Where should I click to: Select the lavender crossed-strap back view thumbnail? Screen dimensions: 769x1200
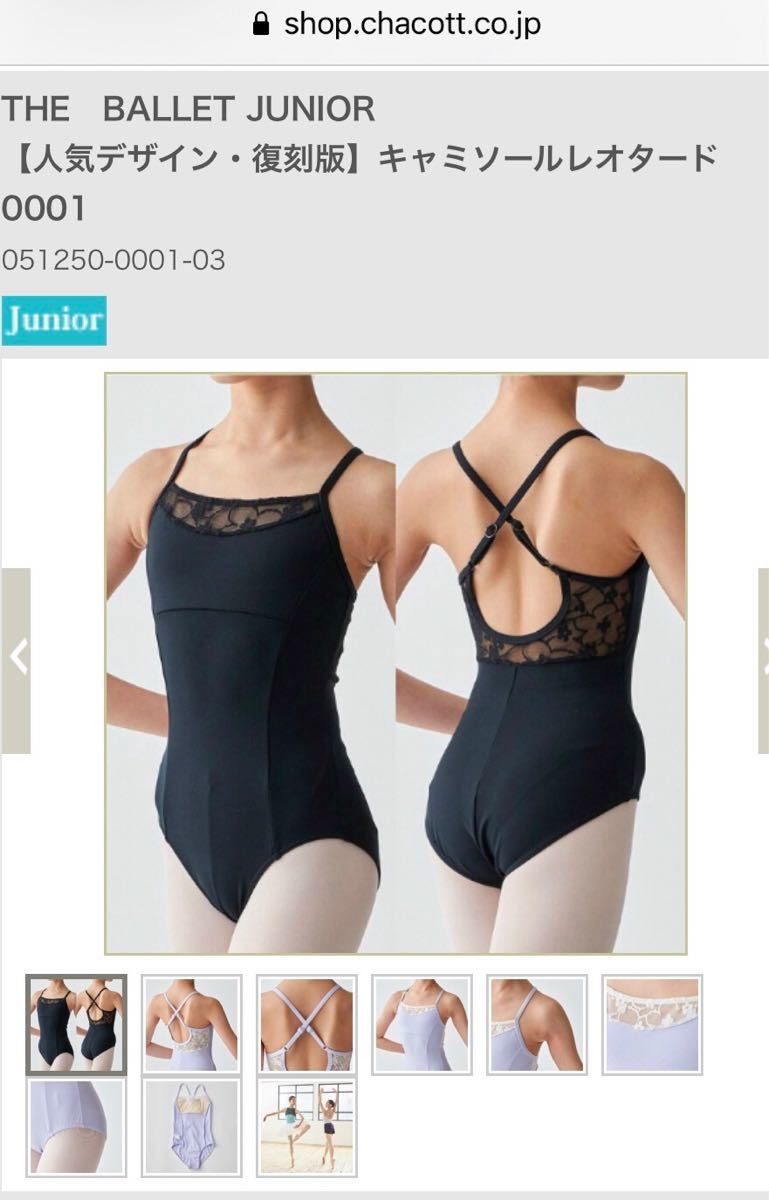tap(191, 1025)
